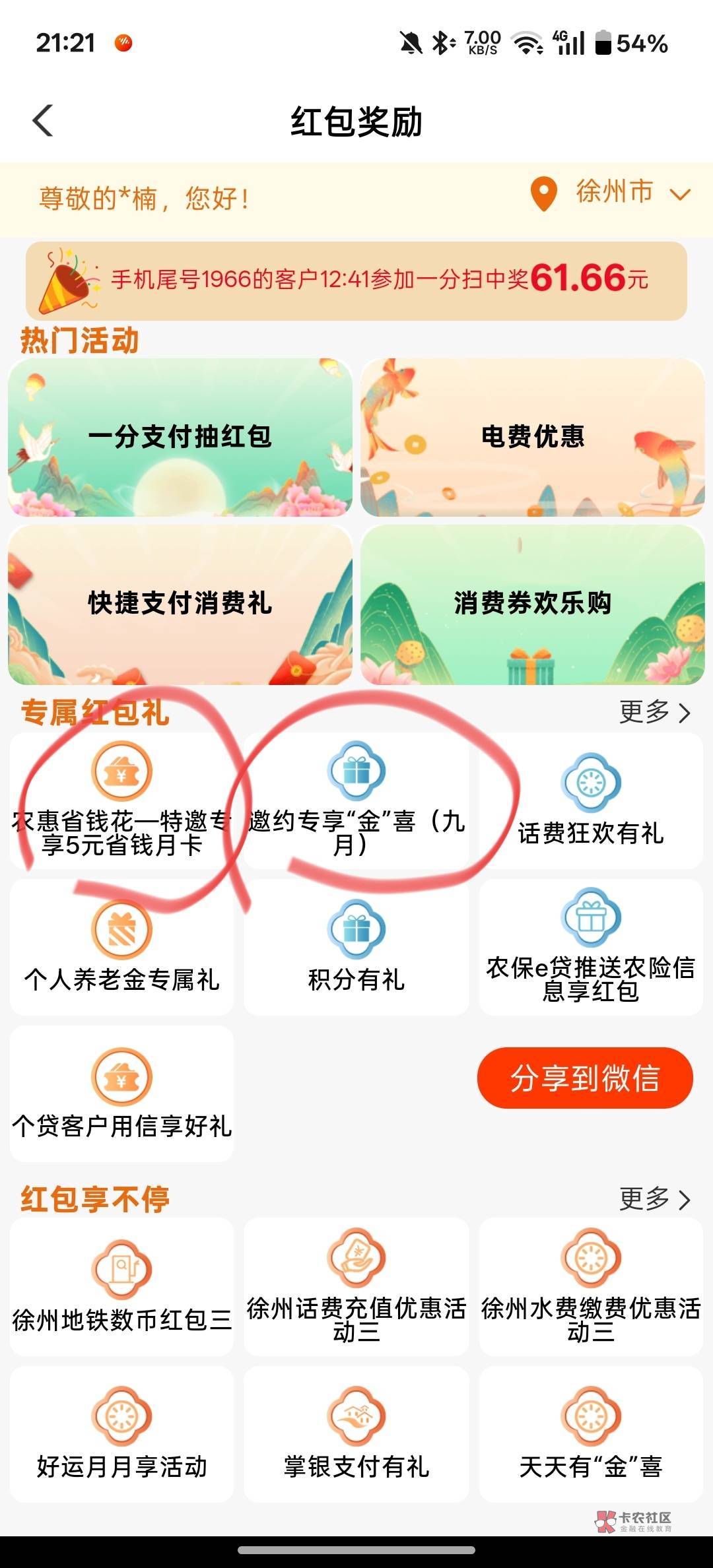The height and width of the screenshot is (1568, 713).
Task: Open 话费狂欢有礼
Action: coord(591,800)
